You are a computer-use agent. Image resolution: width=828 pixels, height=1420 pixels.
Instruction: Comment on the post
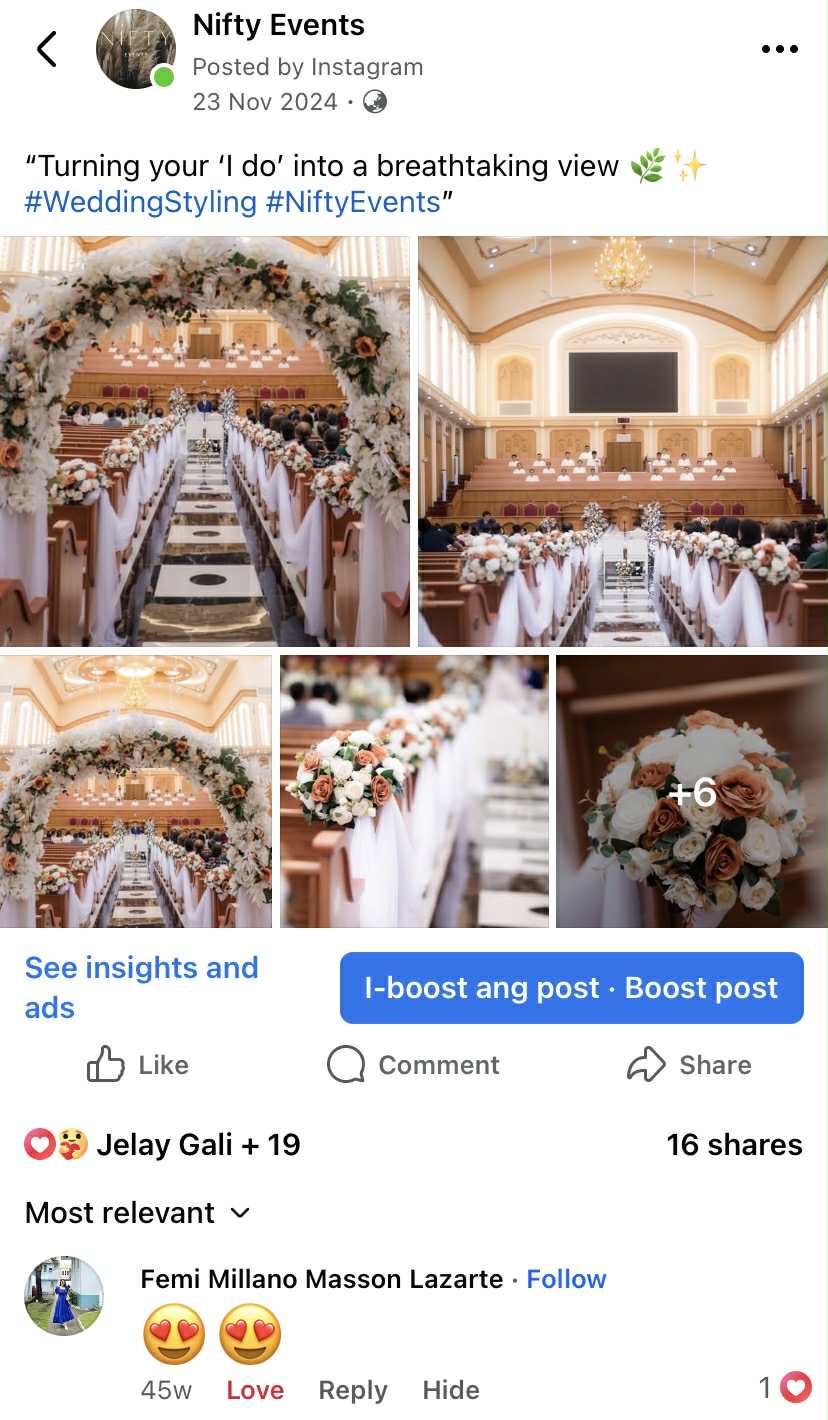tap(413, 1065)
